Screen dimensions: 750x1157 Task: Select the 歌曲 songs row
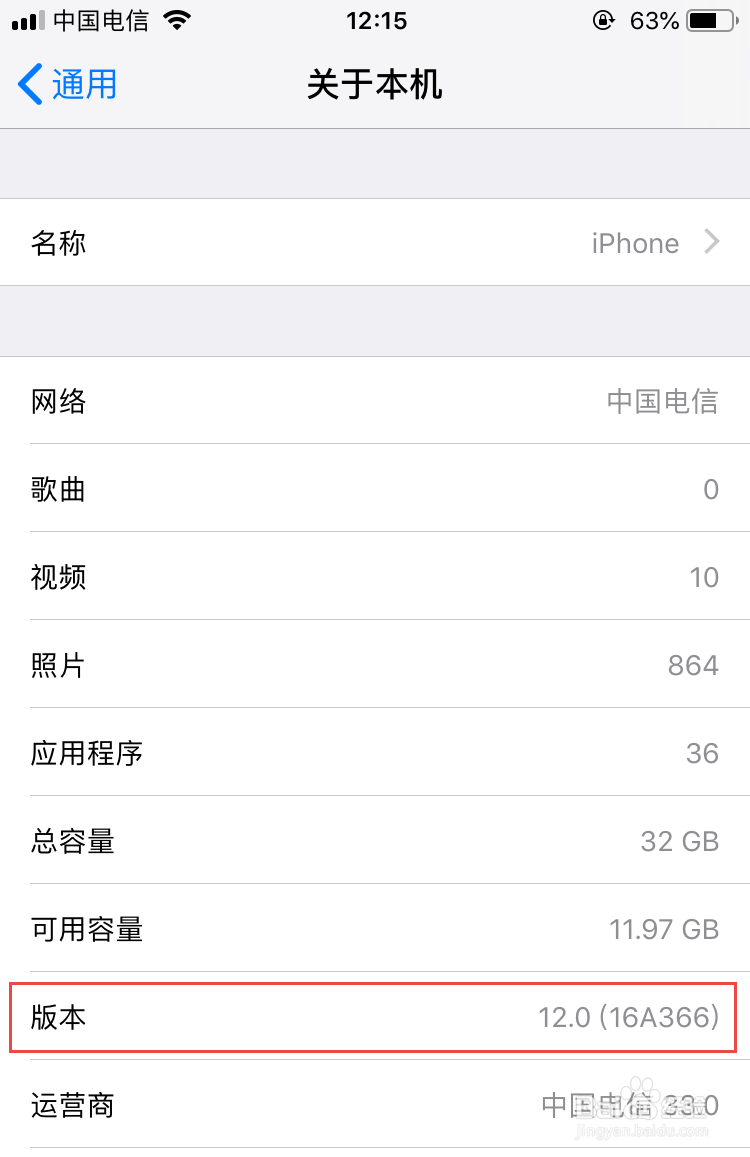(x=375, y=489)
